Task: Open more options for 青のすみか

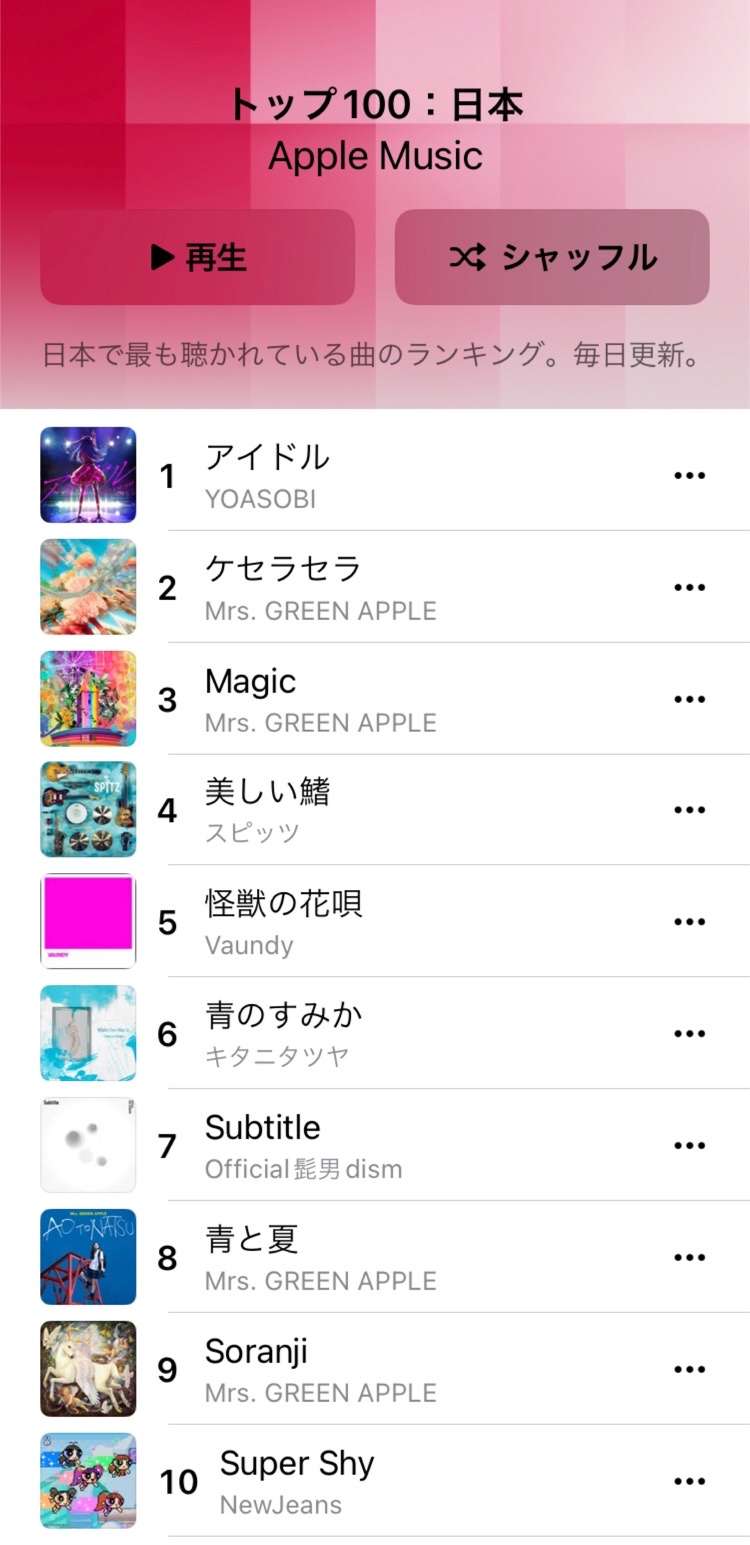Action: (x=689, y=1034)
